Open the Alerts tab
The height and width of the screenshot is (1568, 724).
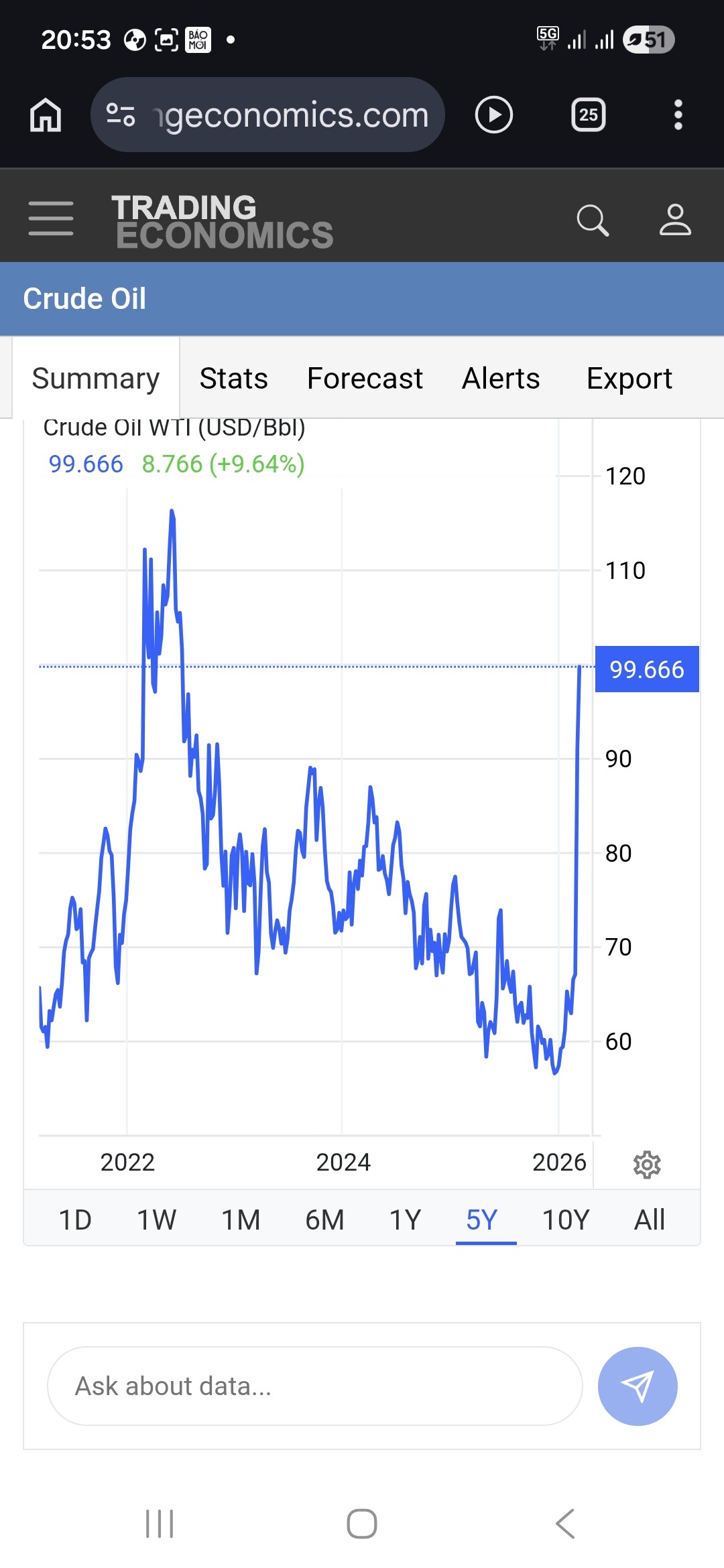[x=501, y=379]
